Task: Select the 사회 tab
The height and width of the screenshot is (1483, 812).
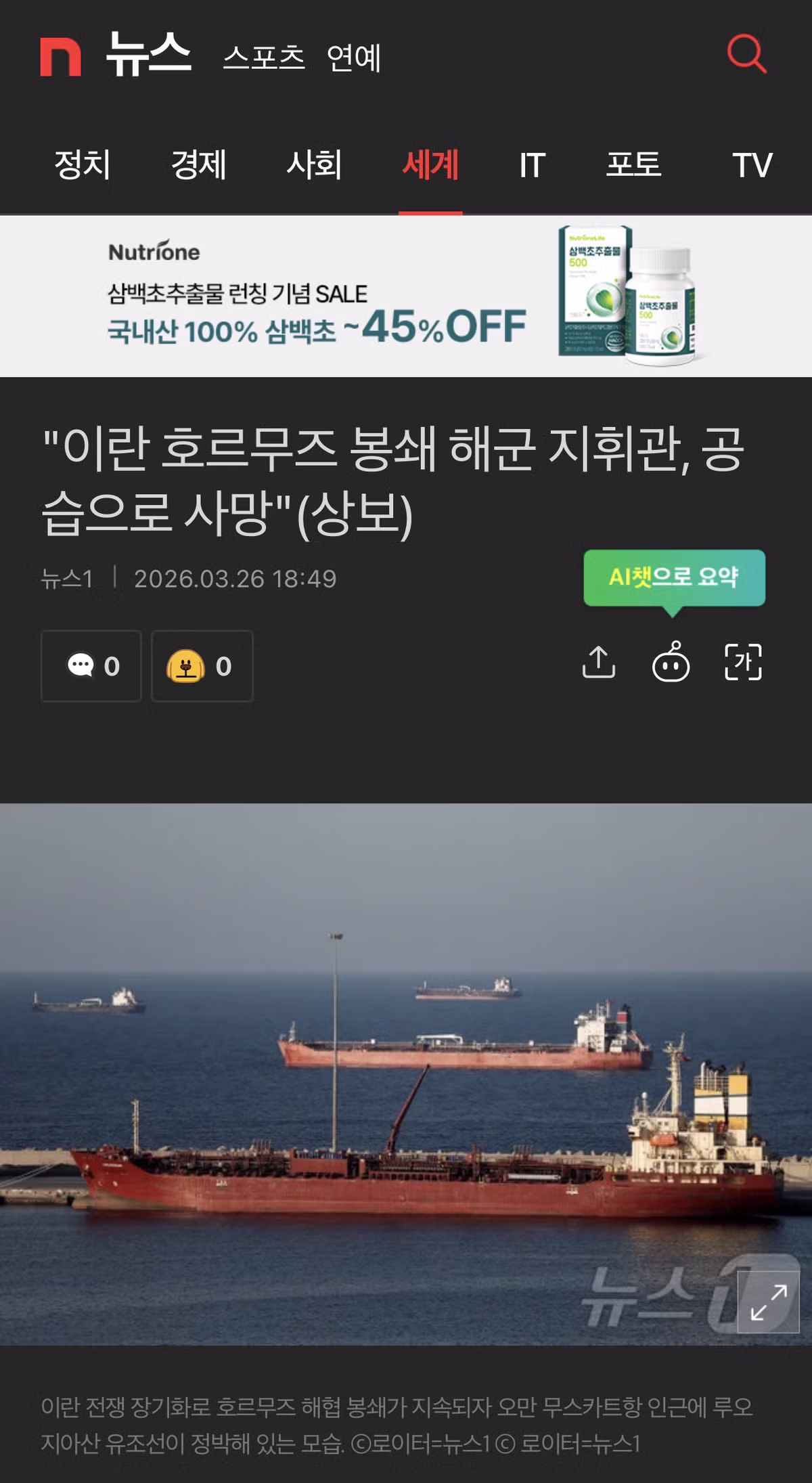Action: (x=314, y=164)
